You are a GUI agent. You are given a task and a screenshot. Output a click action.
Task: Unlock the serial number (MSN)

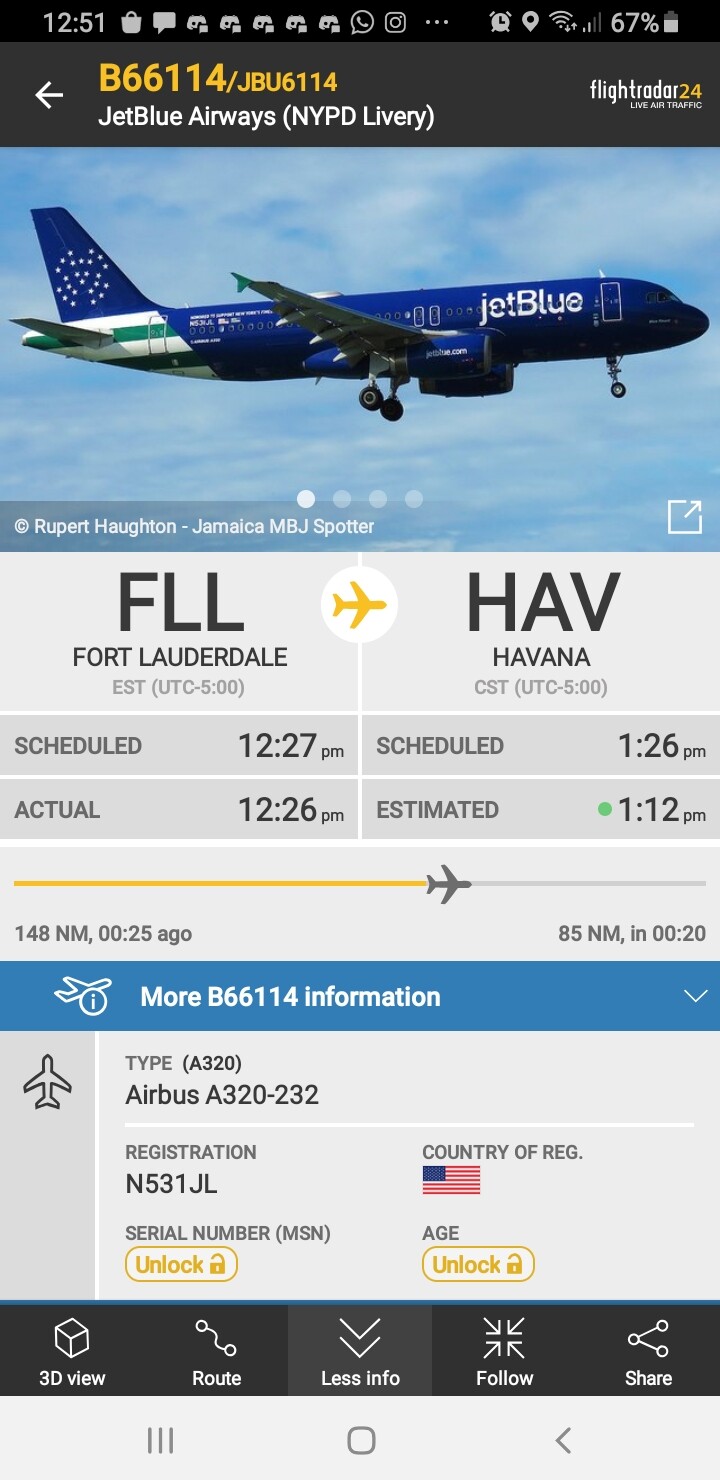point(181,1264)
